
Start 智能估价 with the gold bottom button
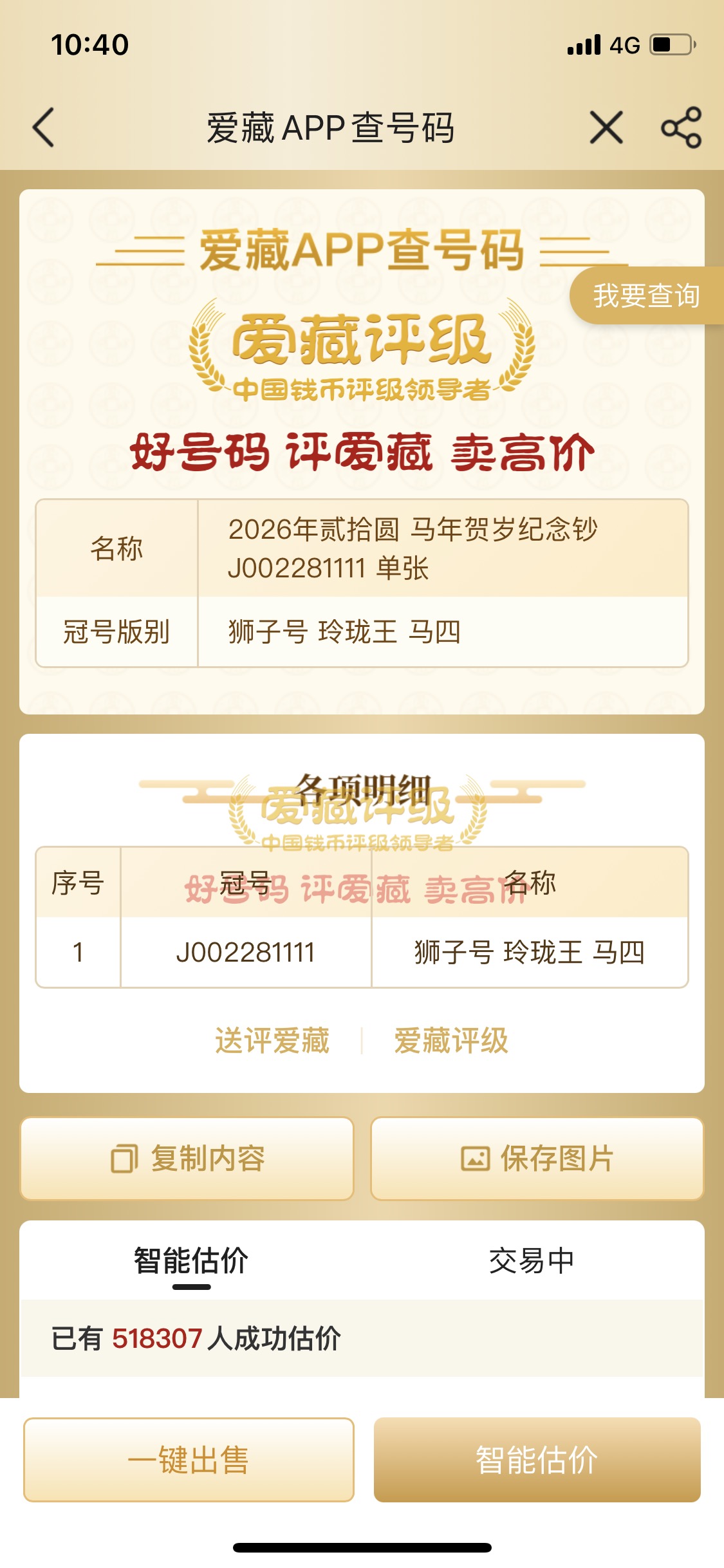point(537,1459)
